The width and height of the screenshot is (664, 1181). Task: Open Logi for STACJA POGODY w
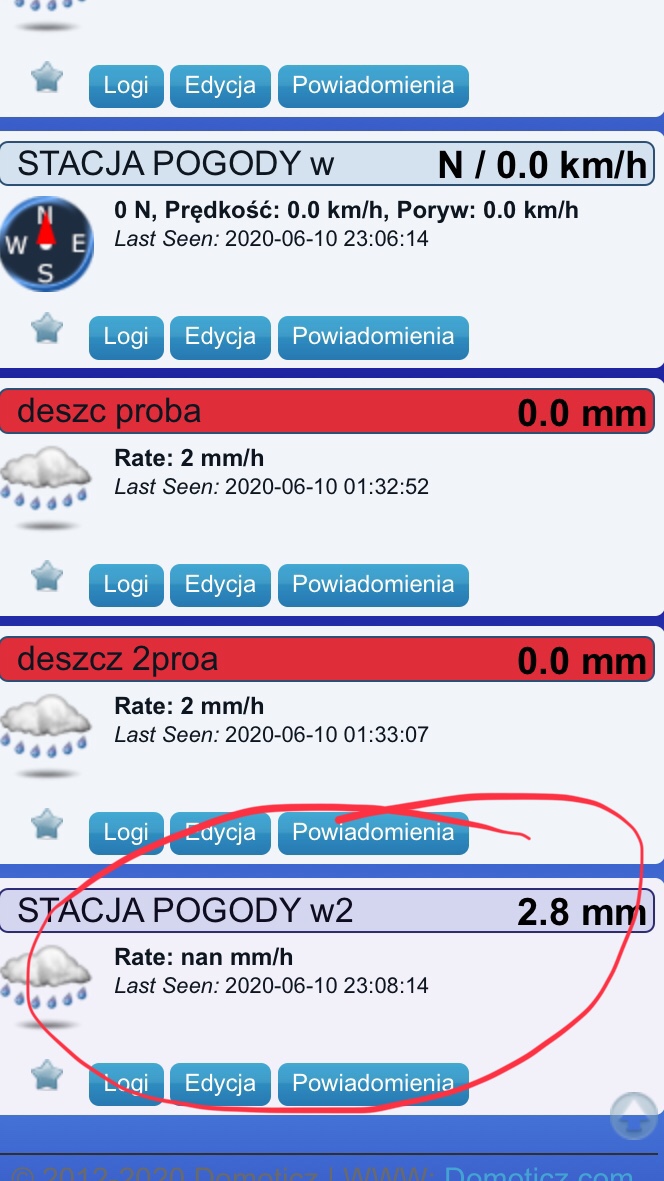point(126,337)
